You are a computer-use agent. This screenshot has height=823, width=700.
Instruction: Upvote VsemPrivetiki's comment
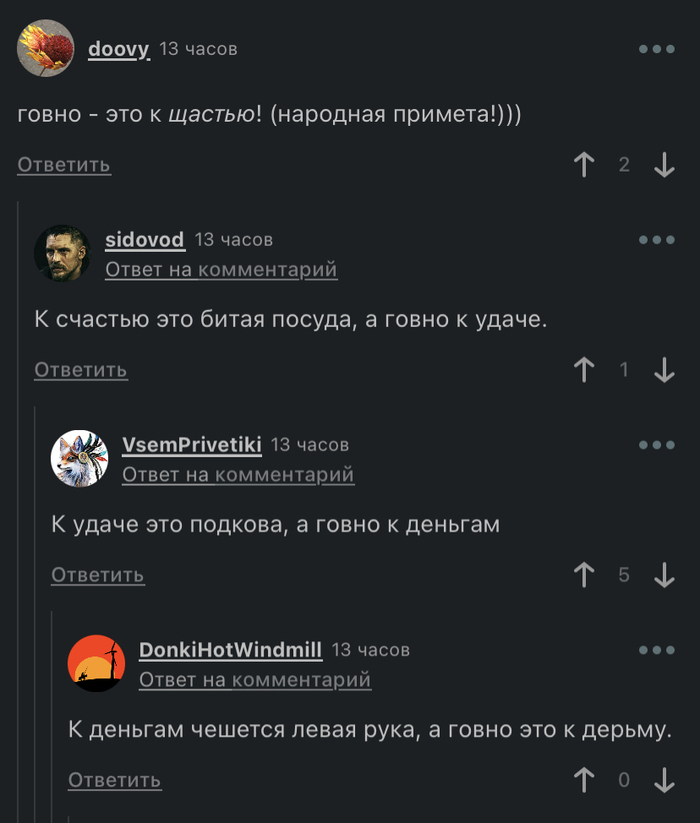585,575
